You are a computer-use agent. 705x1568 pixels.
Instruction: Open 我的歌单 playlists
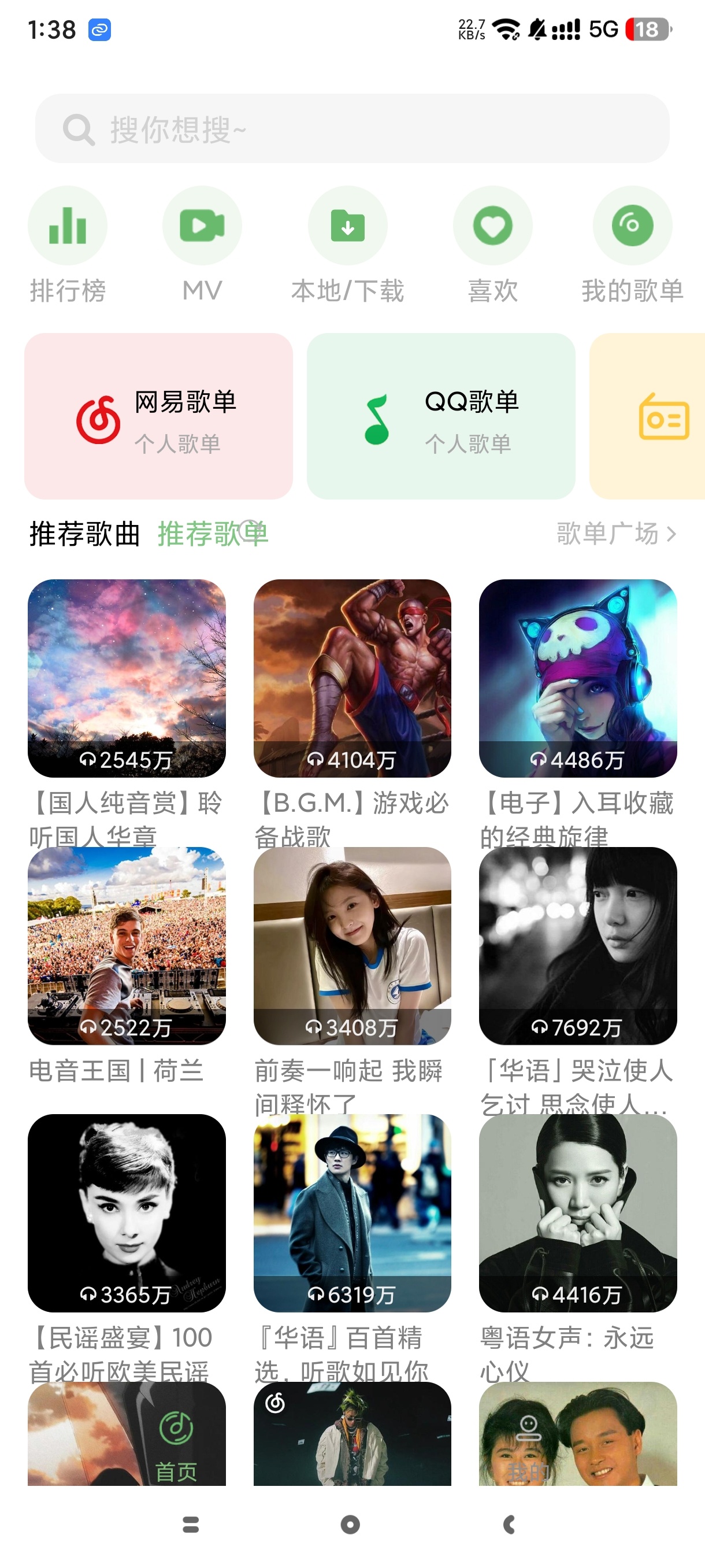pyautogui.click(x=632, y=227)
